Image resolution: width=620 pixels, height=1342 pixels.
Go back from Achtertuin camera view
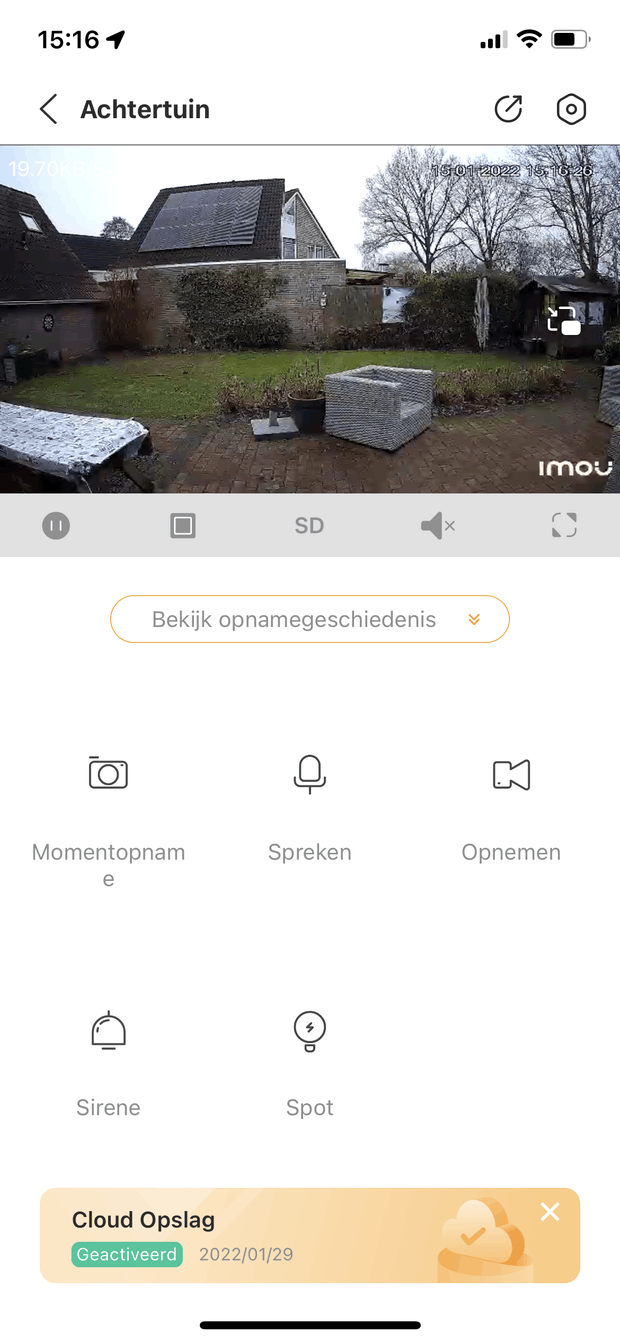(x=48, y=109)
